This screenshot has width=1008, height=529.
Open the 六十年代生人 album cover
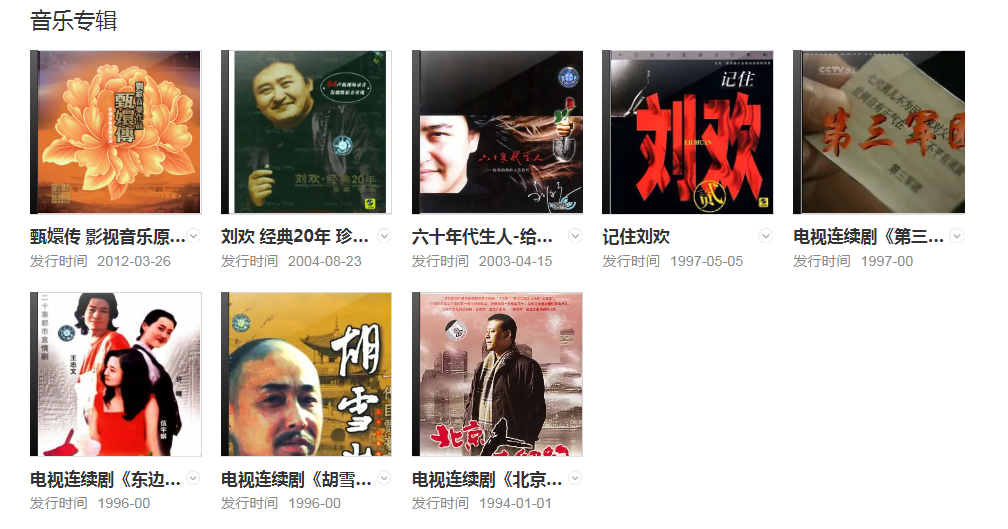(498, 132)
